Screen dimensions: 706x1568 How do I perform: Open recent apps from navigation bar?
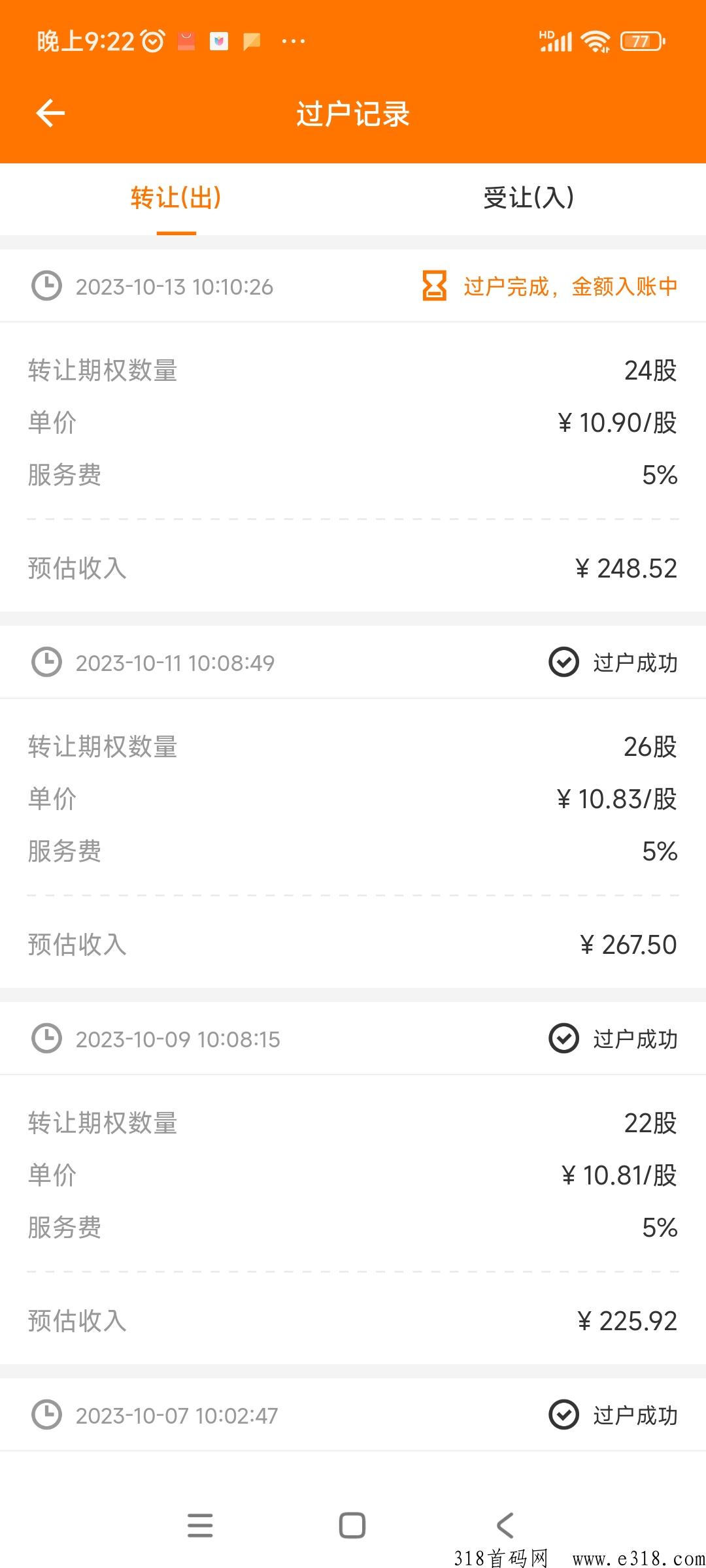(200, 1526)
